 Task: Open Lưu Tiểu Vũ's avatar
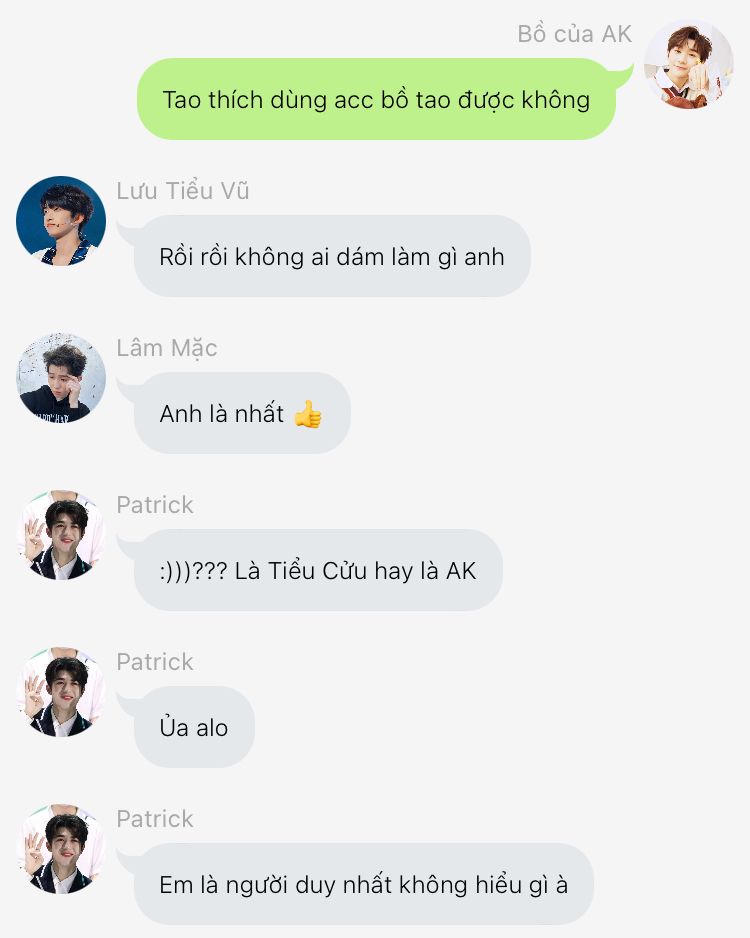61,221
